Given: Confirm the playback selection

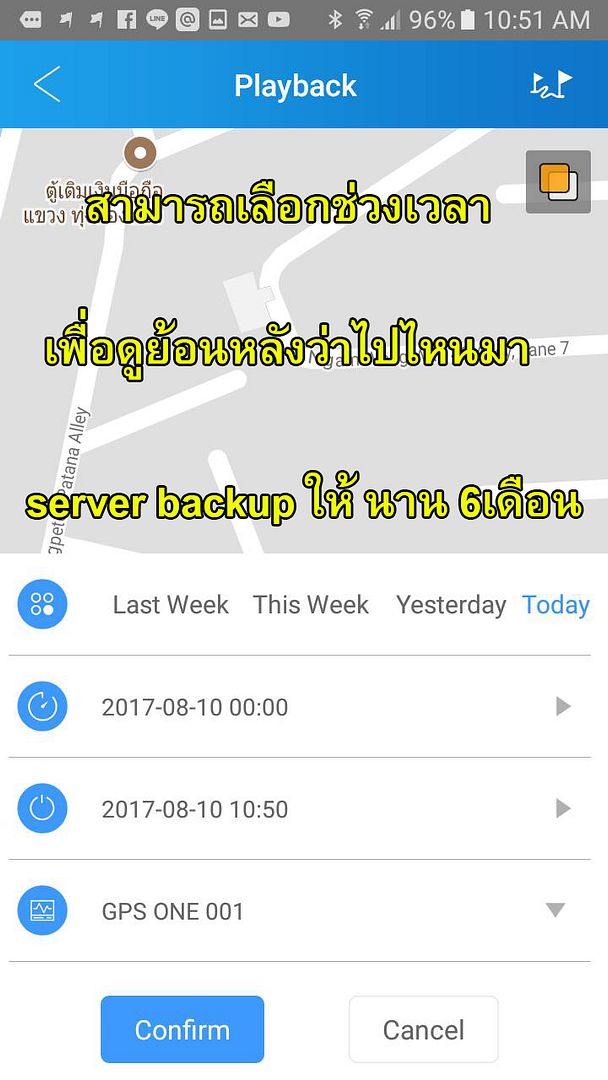Looking at the screenshot, I should coord(182,1029).
